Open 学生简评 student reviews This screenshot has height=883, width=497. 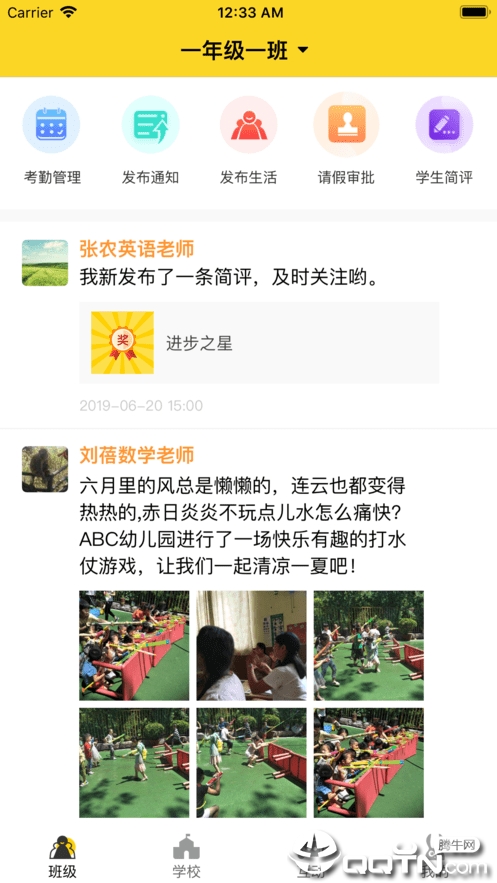point(444,141)
